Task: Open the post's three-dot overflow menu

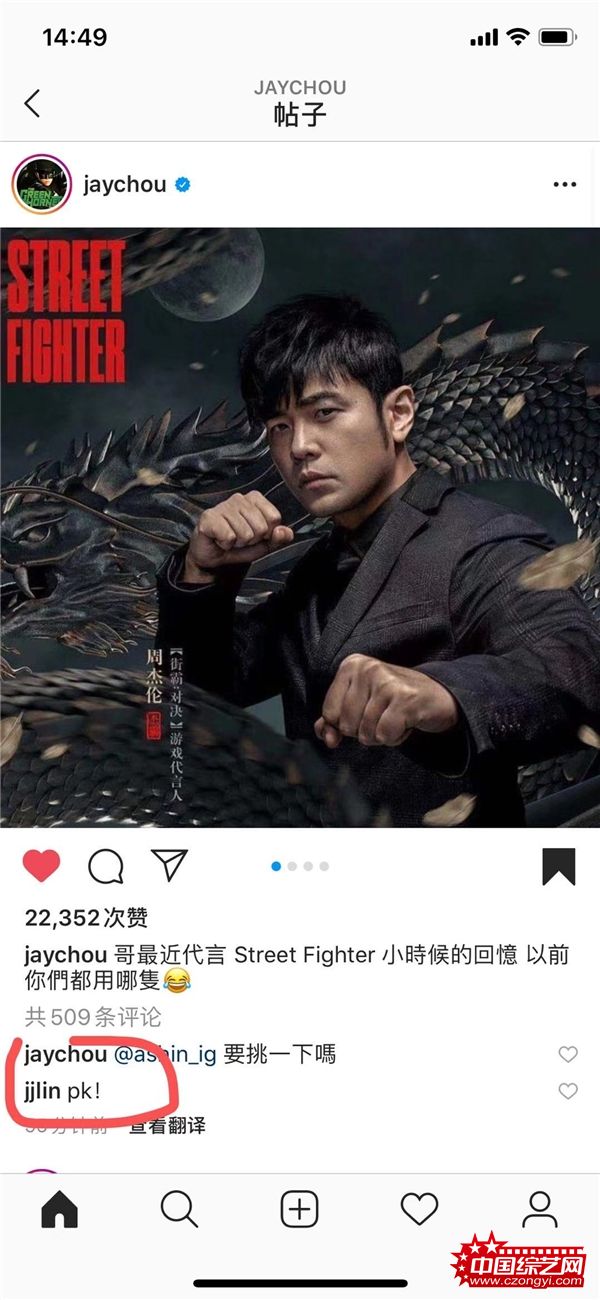Action: click(x=564, y=186)
